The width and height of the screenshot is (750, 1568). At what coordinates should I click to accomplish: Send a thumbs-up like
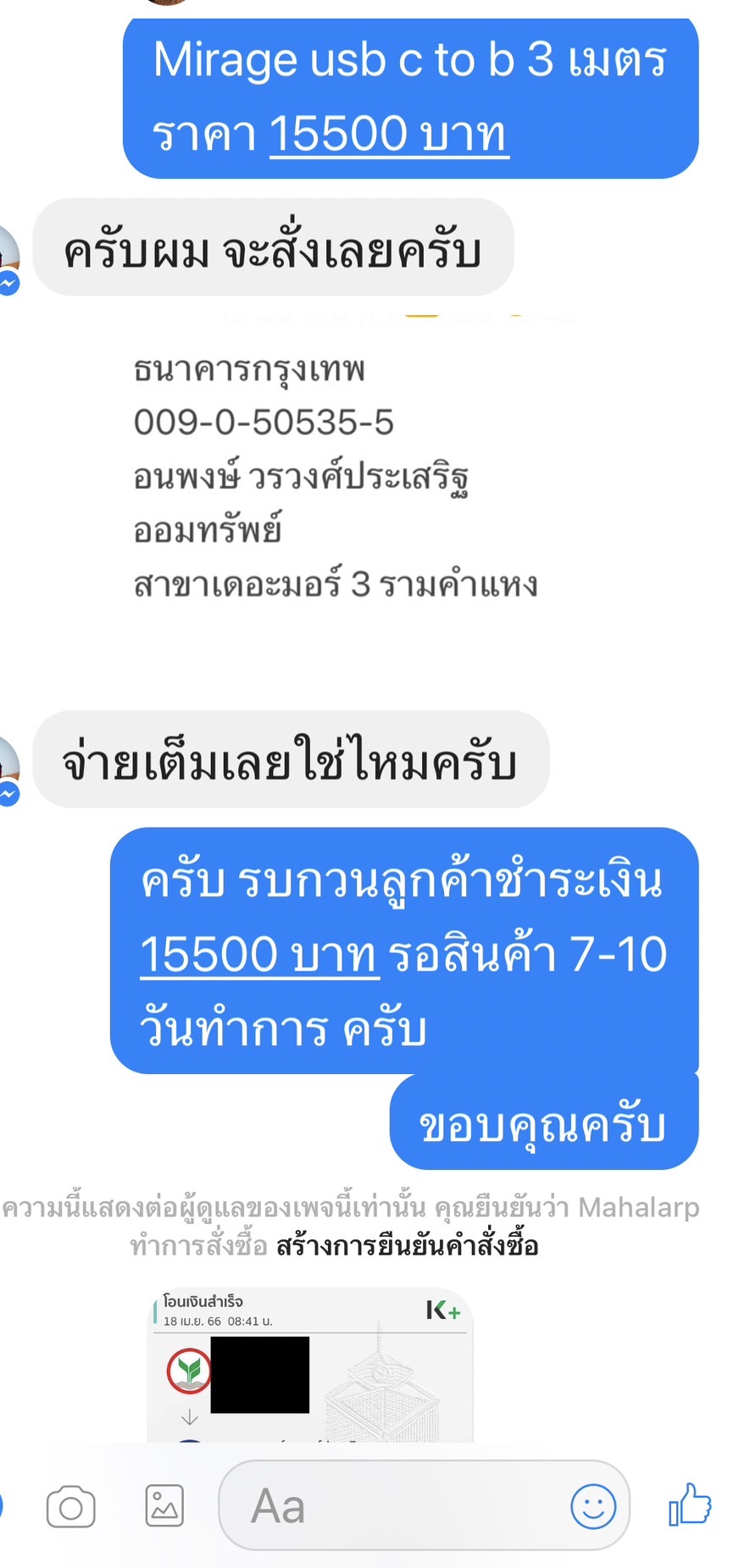coord(690,1504)
